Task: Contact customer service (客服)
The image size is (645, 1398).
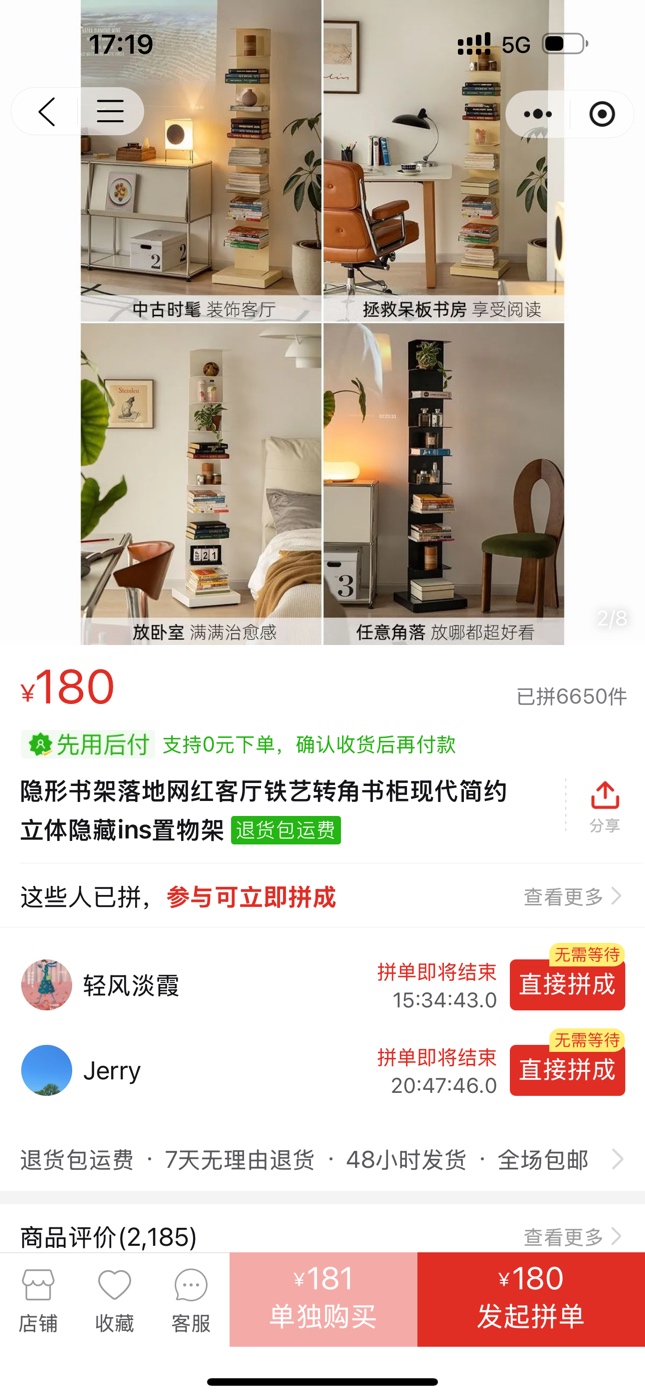Action: coord(191,1300)
